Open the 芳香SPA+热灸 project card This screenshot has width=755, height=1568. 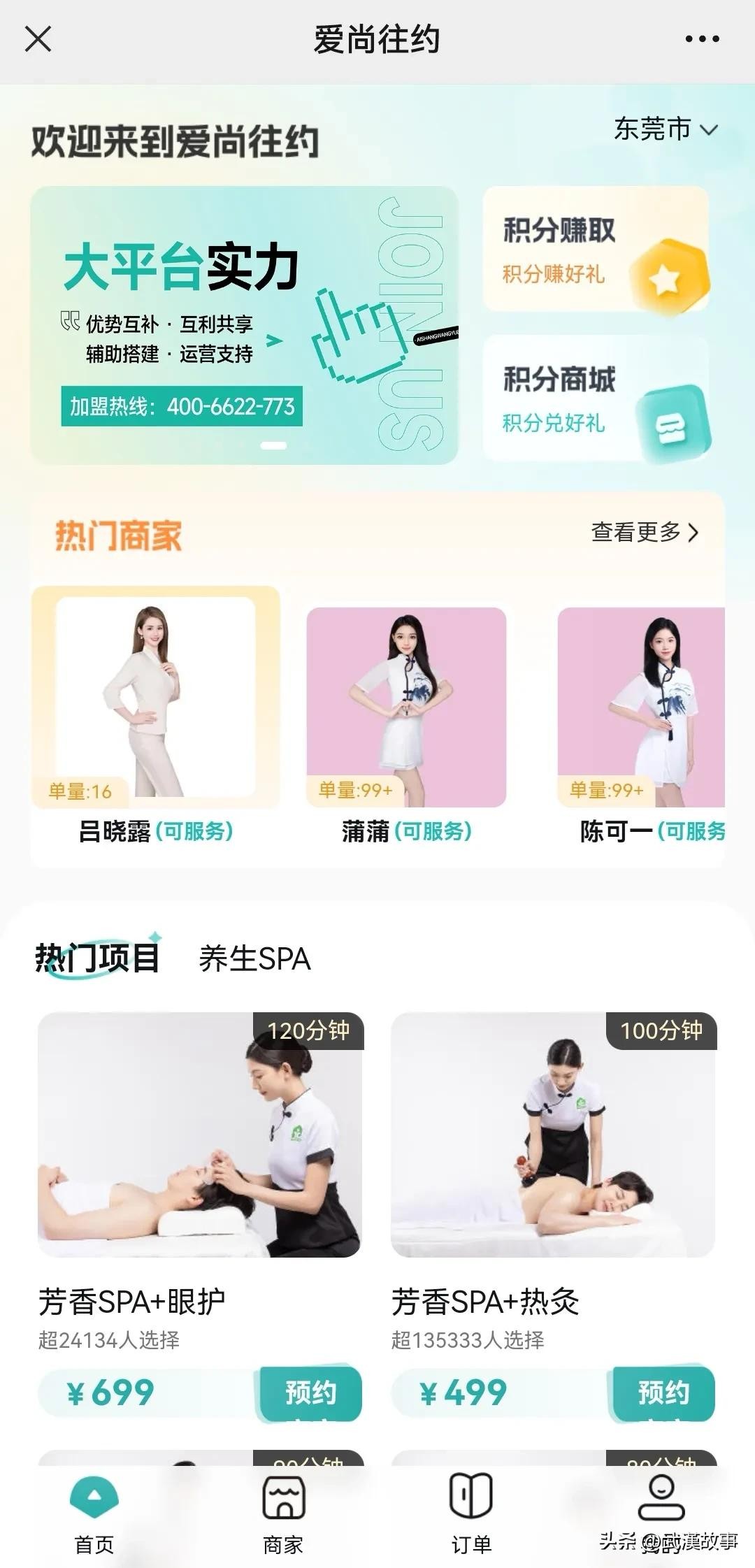(x=553, y=1135)
